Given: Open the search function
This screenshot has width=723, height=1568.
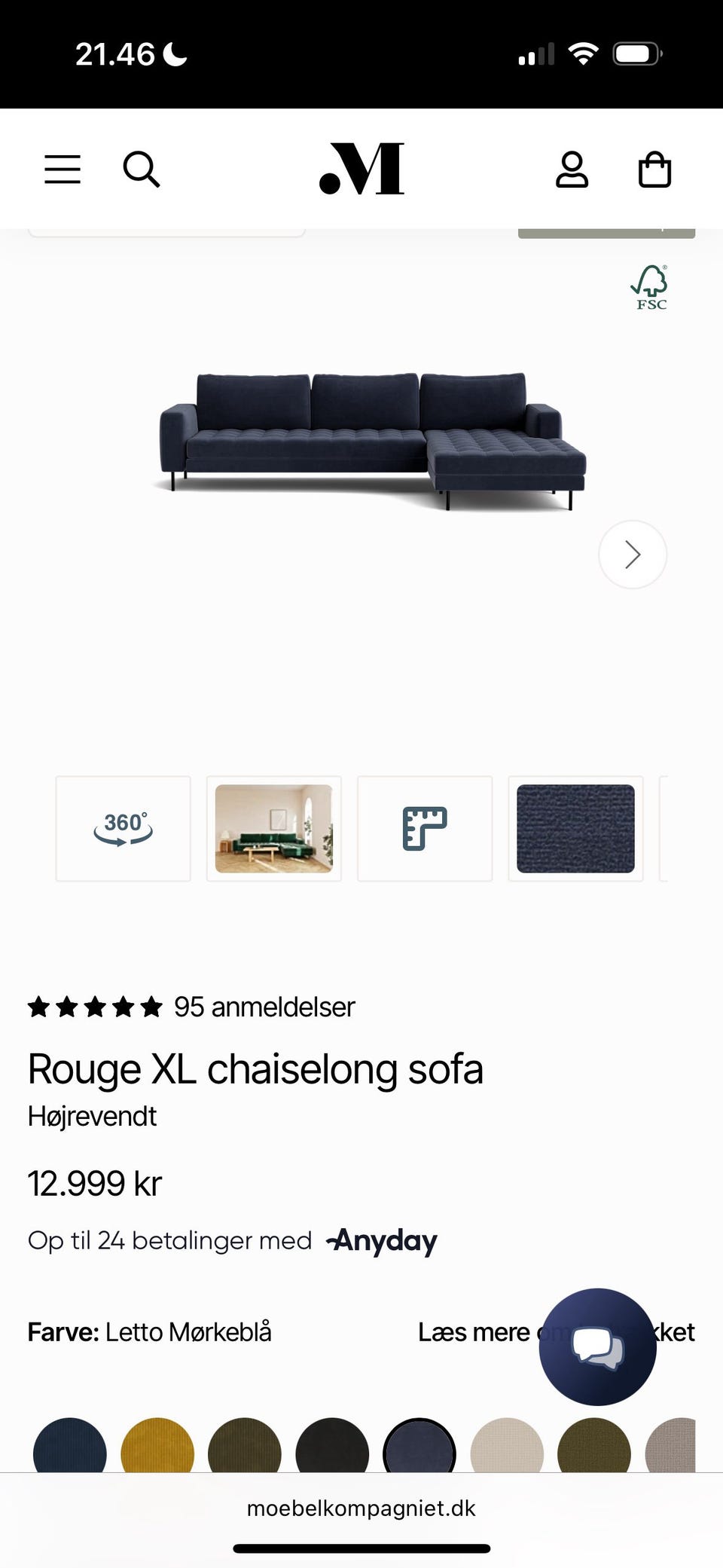Looking at the screenshot, I should [141, 169].
